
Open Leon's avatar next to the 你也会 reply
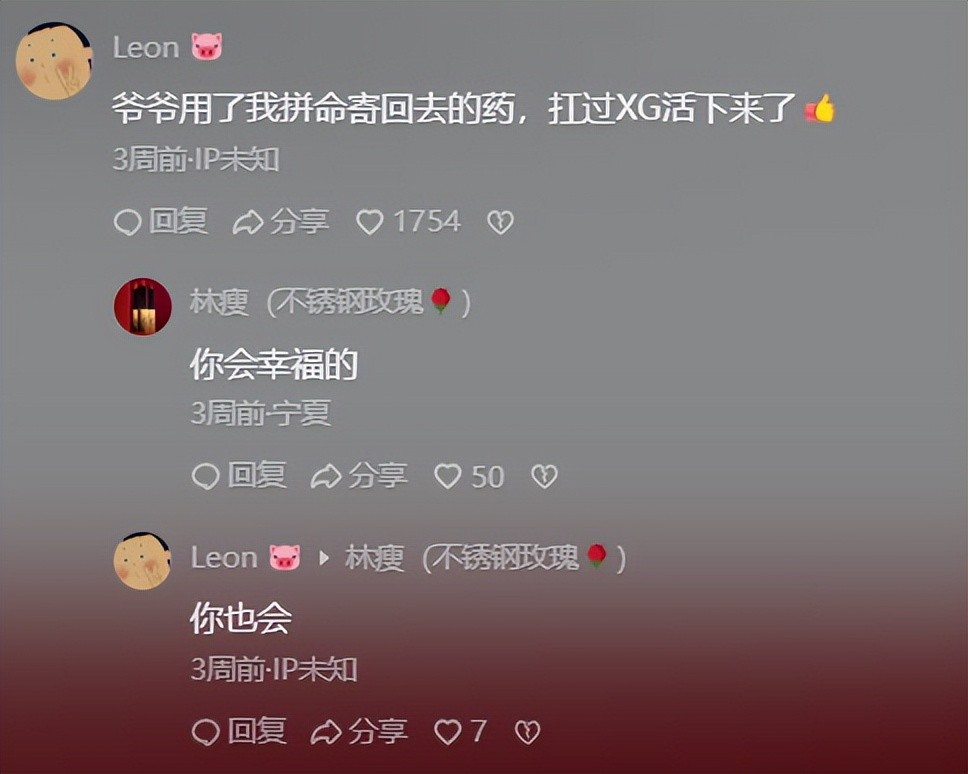tap(142, 560)
